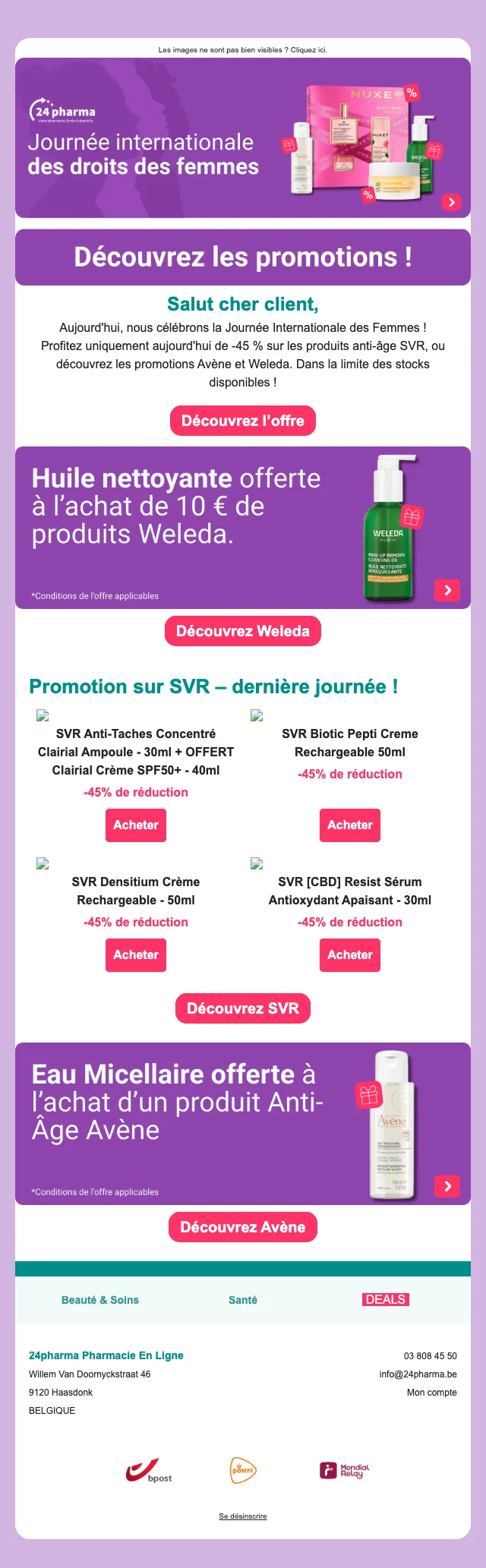Viewport: 486px width, 1568px height.
Task: Go to the Beauté & Soins category
Action: pos(100,1300)
